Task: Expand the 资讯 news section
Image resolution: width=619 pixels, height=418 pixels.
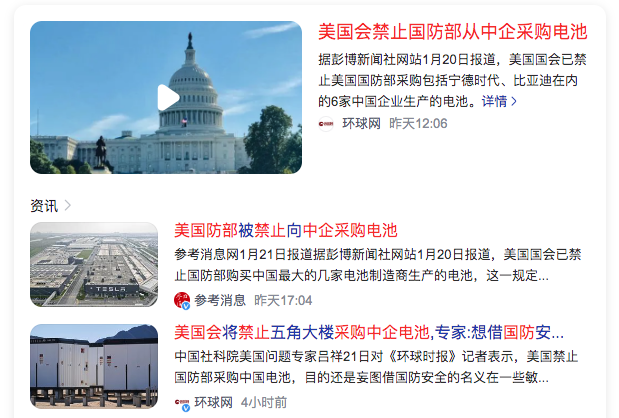Action: [51, 206]
